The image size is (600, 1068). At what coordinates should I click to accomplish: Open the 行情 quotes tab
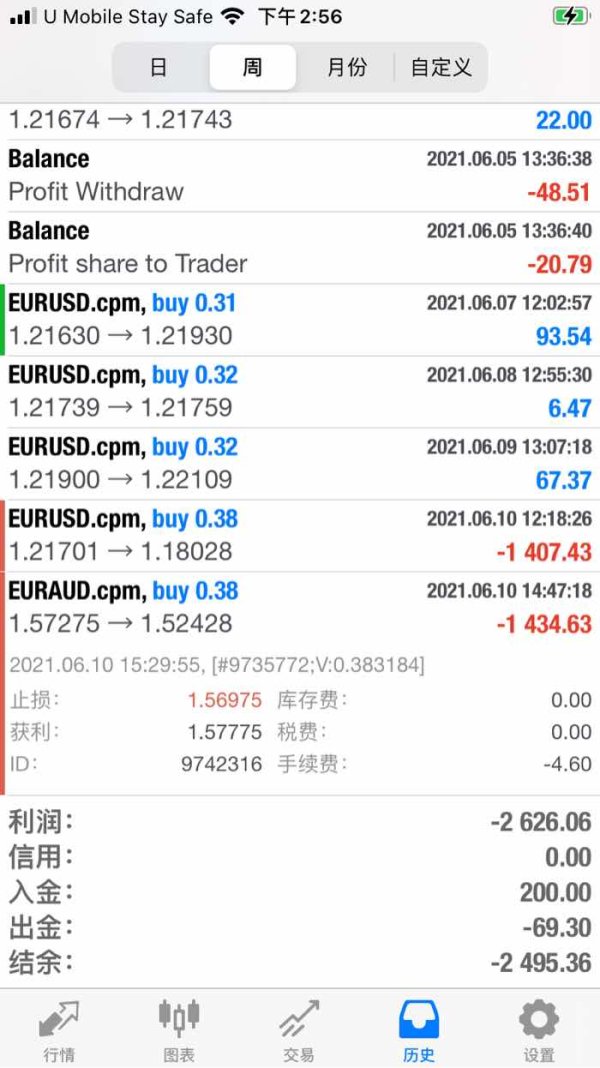pos(59,1030)
